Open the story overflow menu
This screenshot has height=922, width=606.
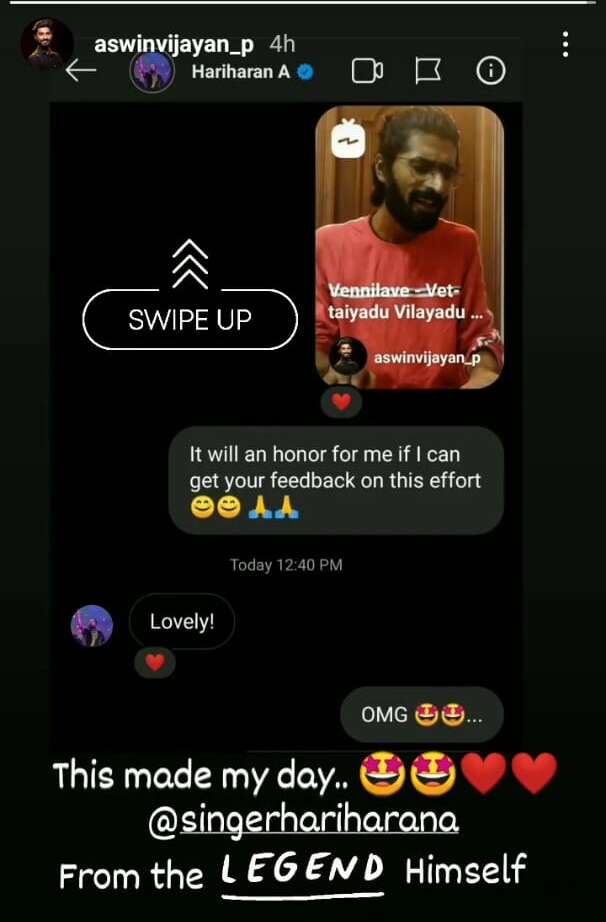click(565, 44)
